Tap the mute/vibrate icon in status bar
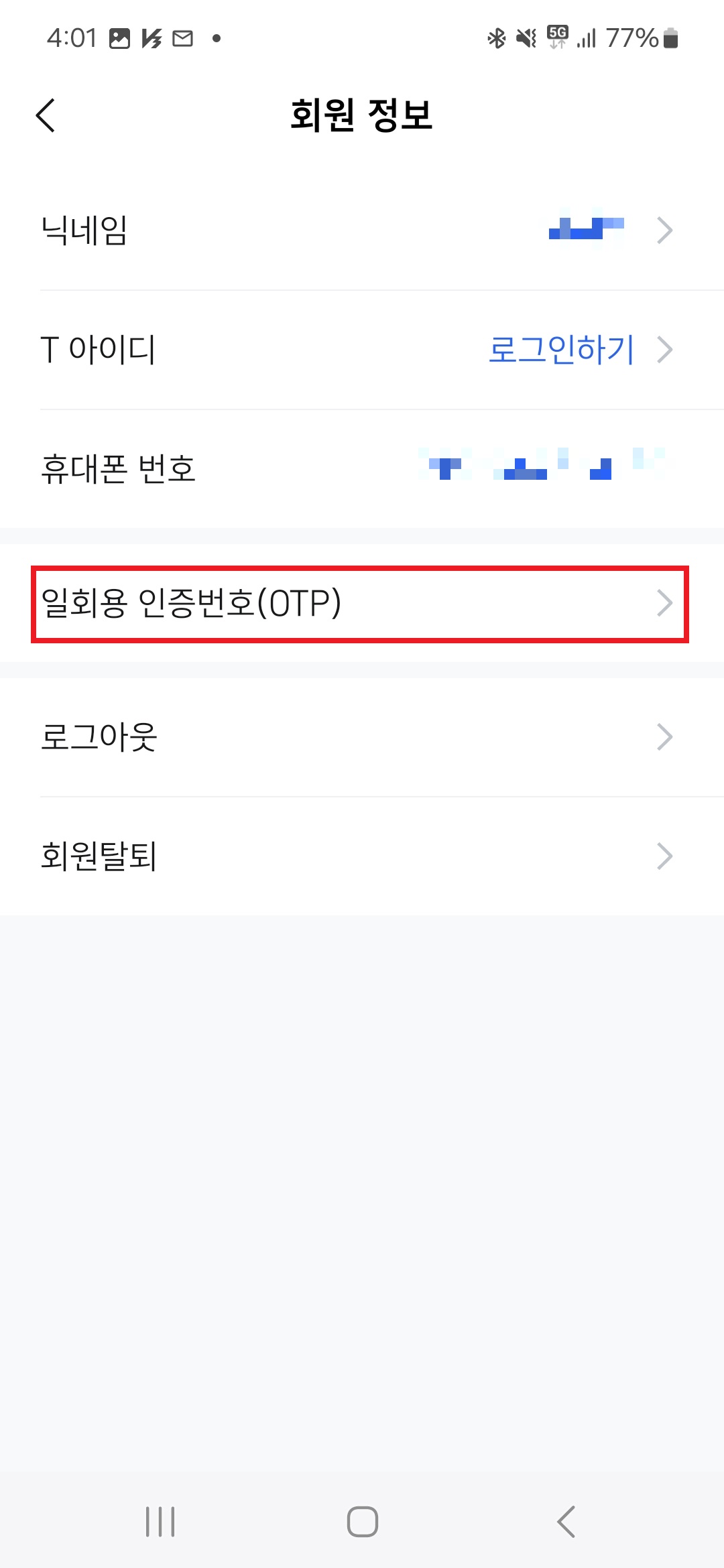Screen dimensions: 724x1568 pyautogui.click(x=528, y=38)
